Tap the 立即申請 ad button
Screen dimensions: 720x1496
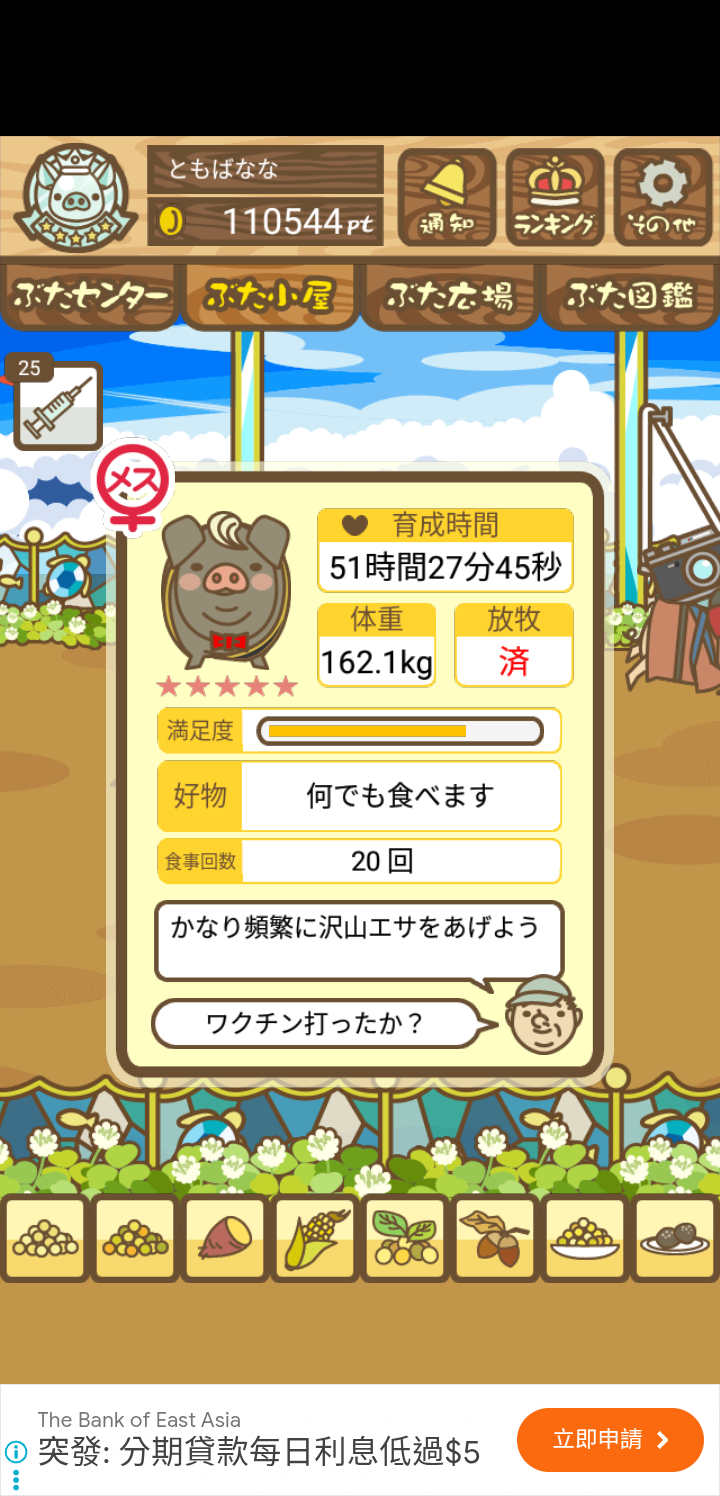point(610,1439)
